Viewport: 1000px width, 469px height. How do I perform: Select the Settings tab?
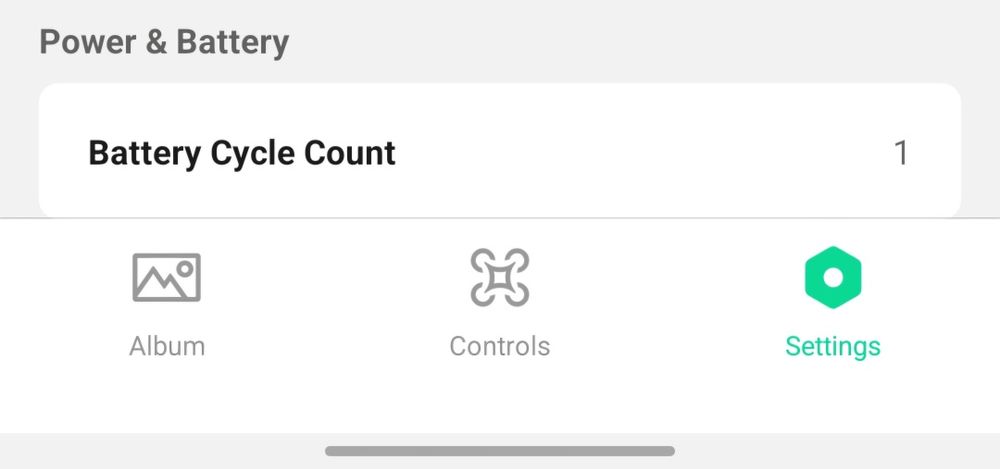(832, 304)
